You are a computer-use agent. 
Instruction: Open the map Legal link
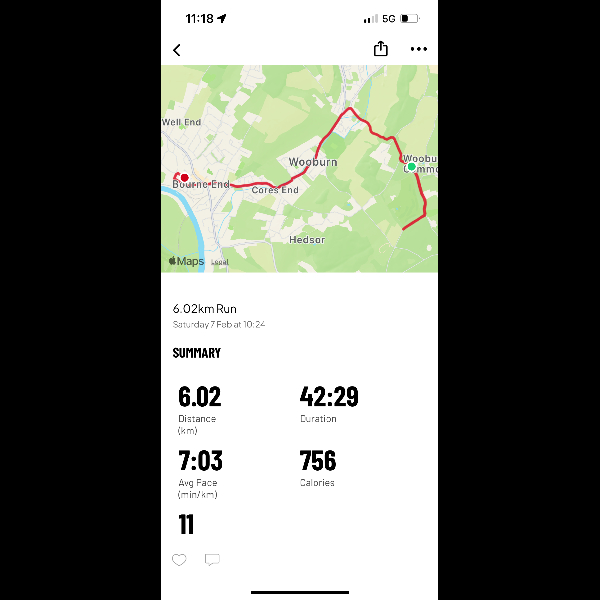pos(220,262)
